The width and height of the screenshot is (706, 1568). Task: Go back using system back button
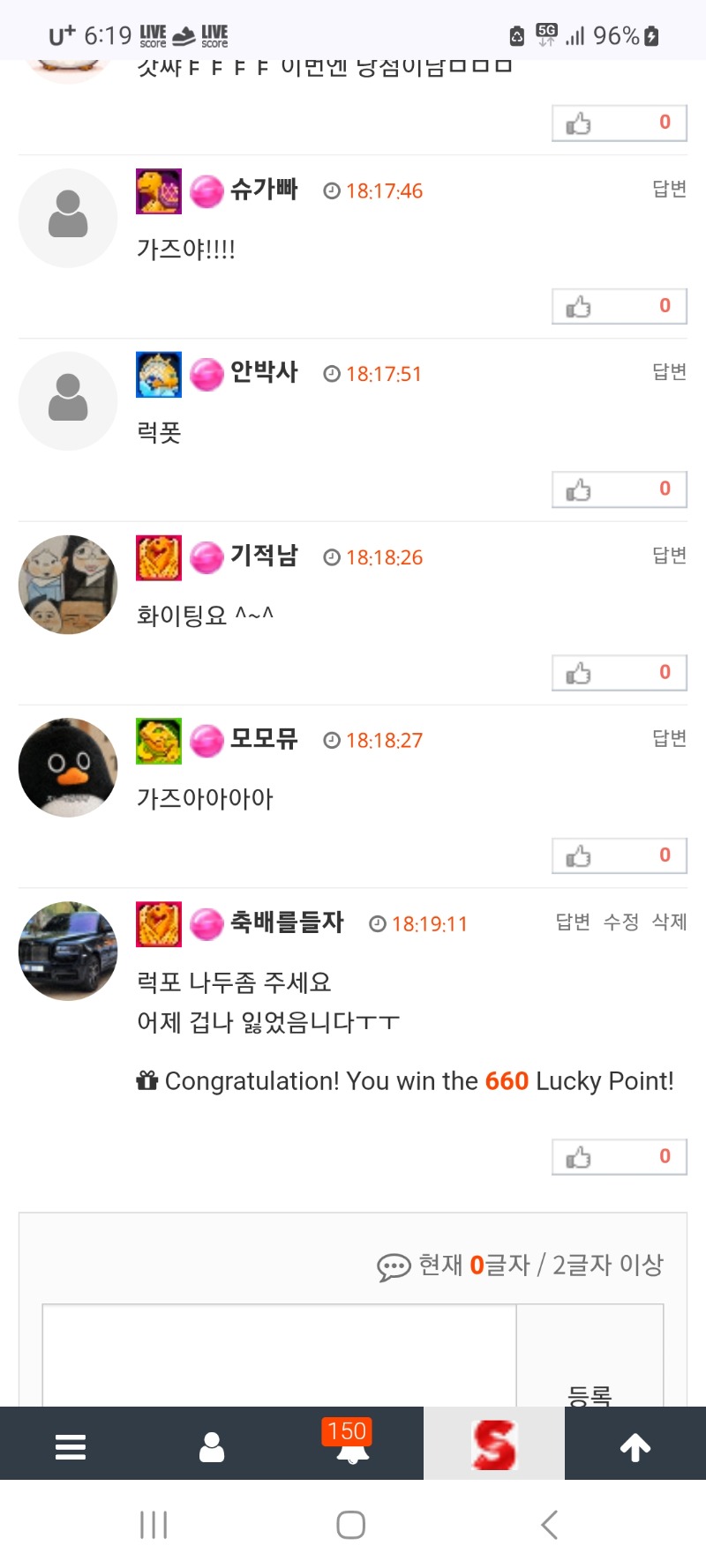pos(549,1524)
